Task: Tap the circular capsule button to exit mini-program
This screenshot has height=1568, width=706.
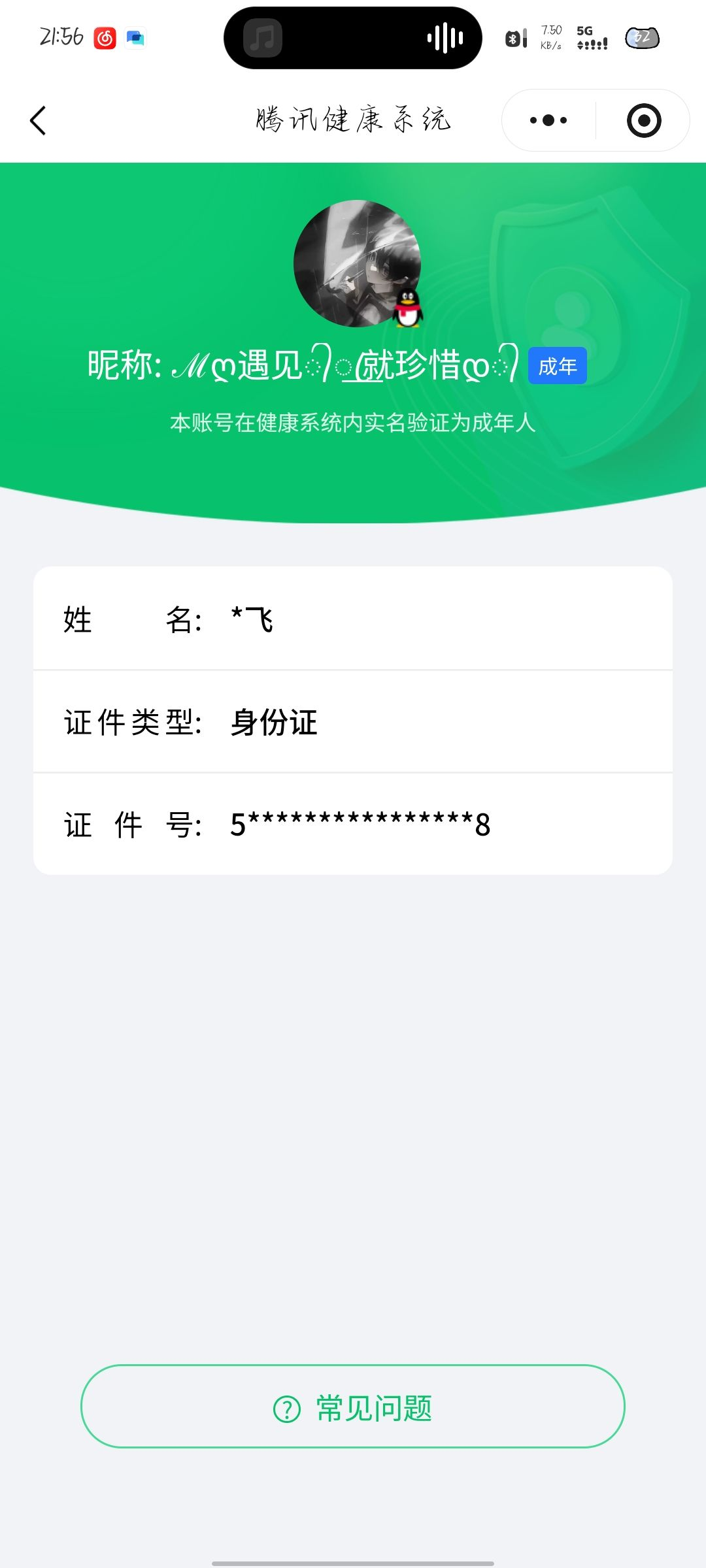Action: tap(643, 120)
